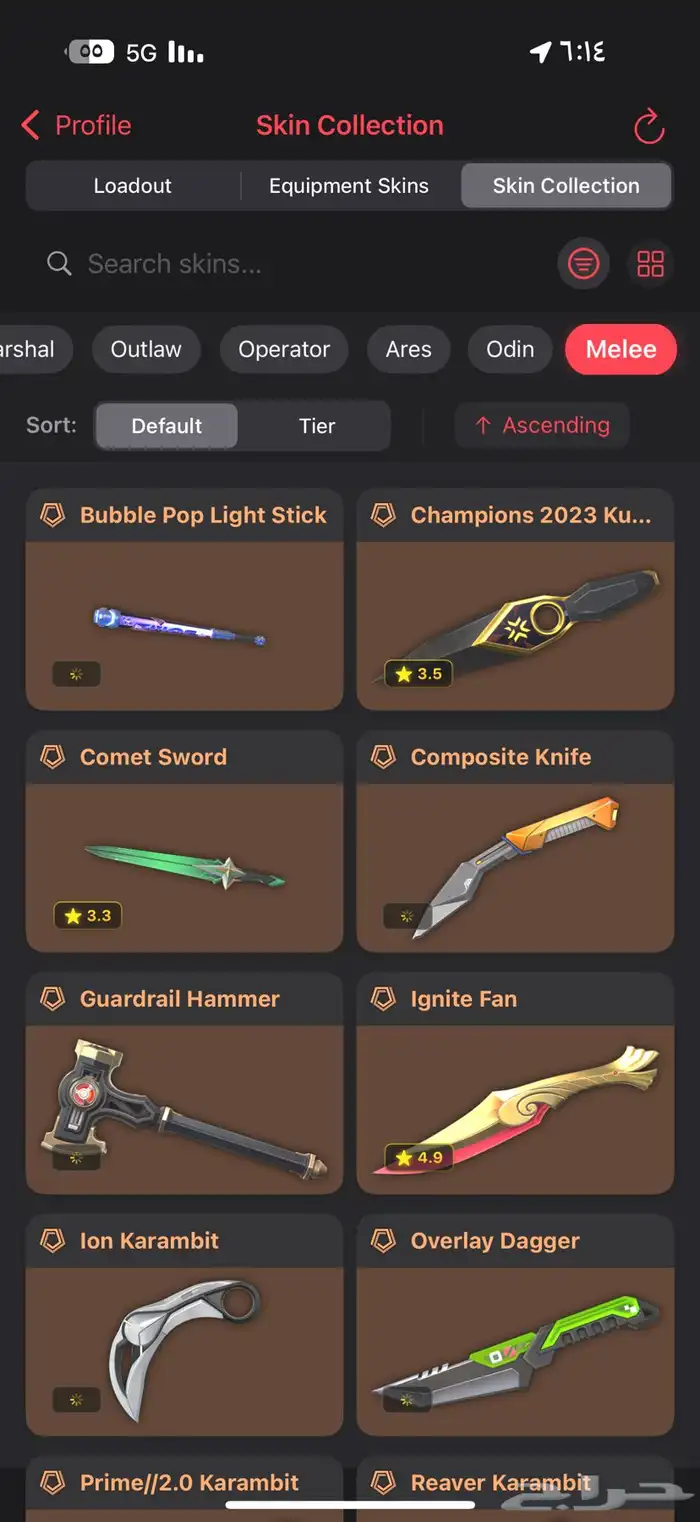Switch to the Equipment Skins tab
This screenshot has width=700, height=1522.
348,186
